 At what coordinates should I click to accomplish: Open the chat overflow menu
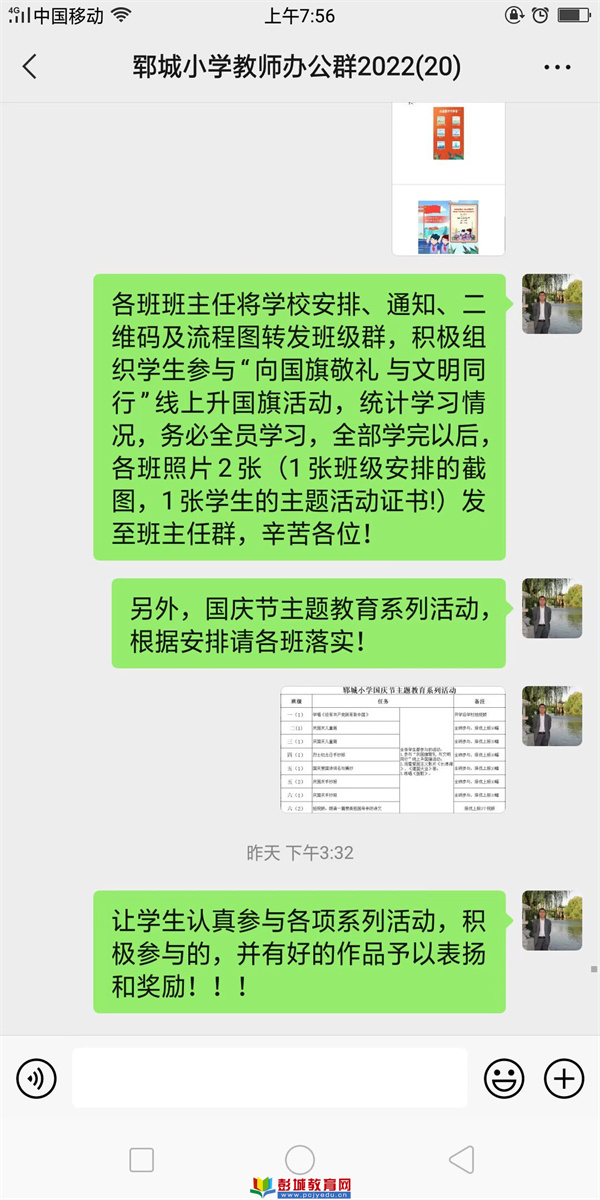556,67
